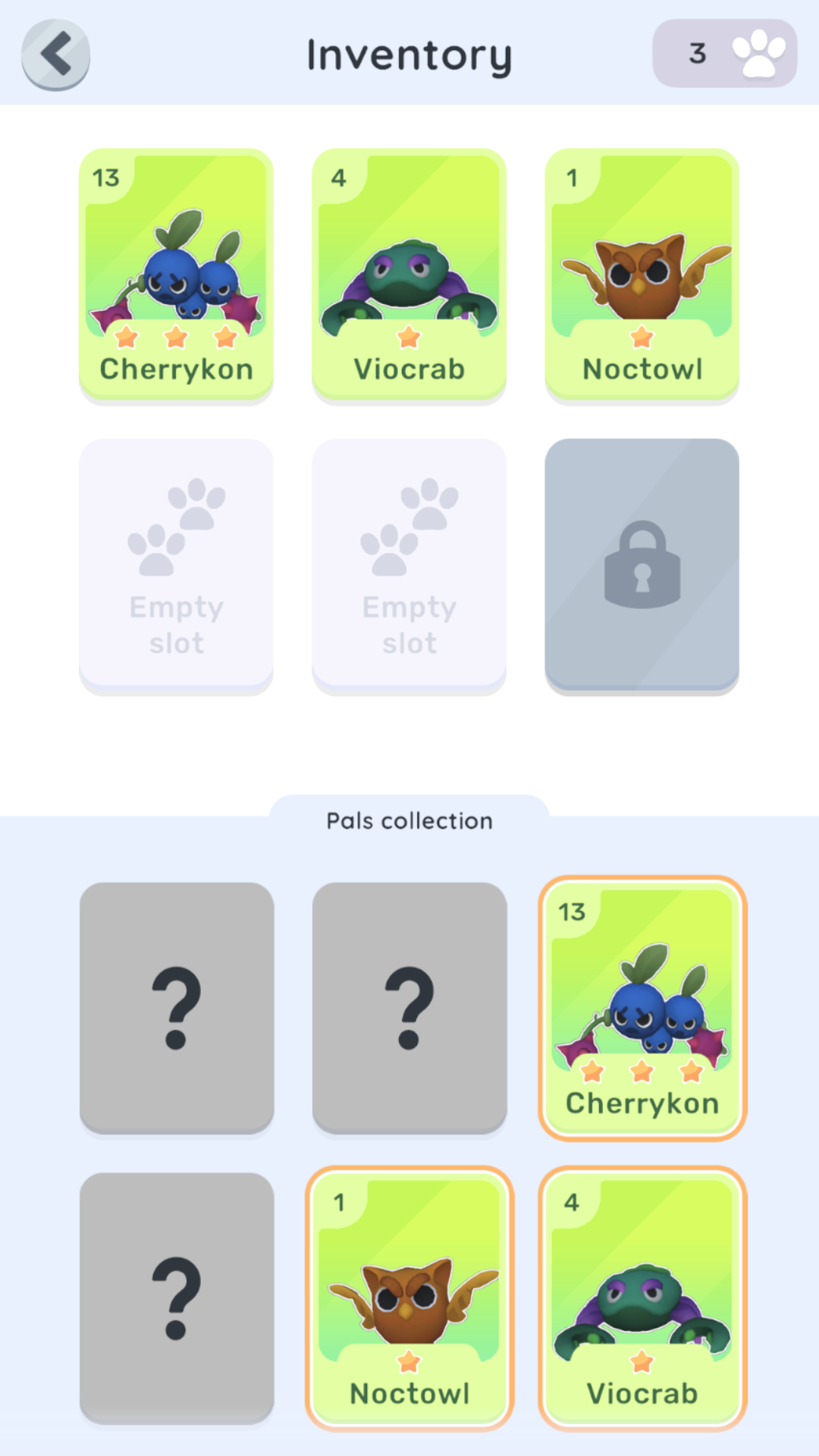Select the Cherrykon card in inventory slots
This screenshot has height=1456, width=819.
176,275
